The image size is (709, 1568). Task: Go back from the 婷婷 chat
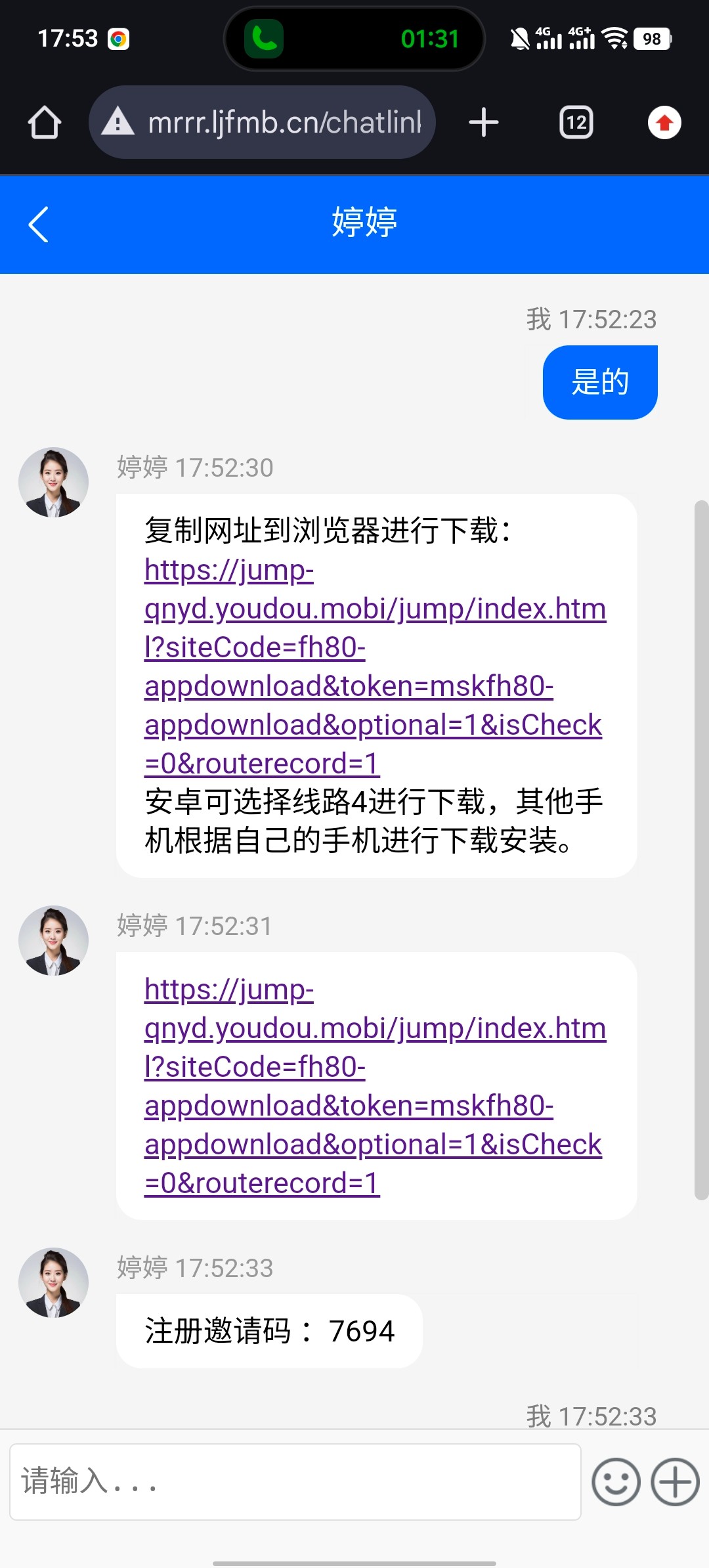pyautogui.click(x=39, y=225)
